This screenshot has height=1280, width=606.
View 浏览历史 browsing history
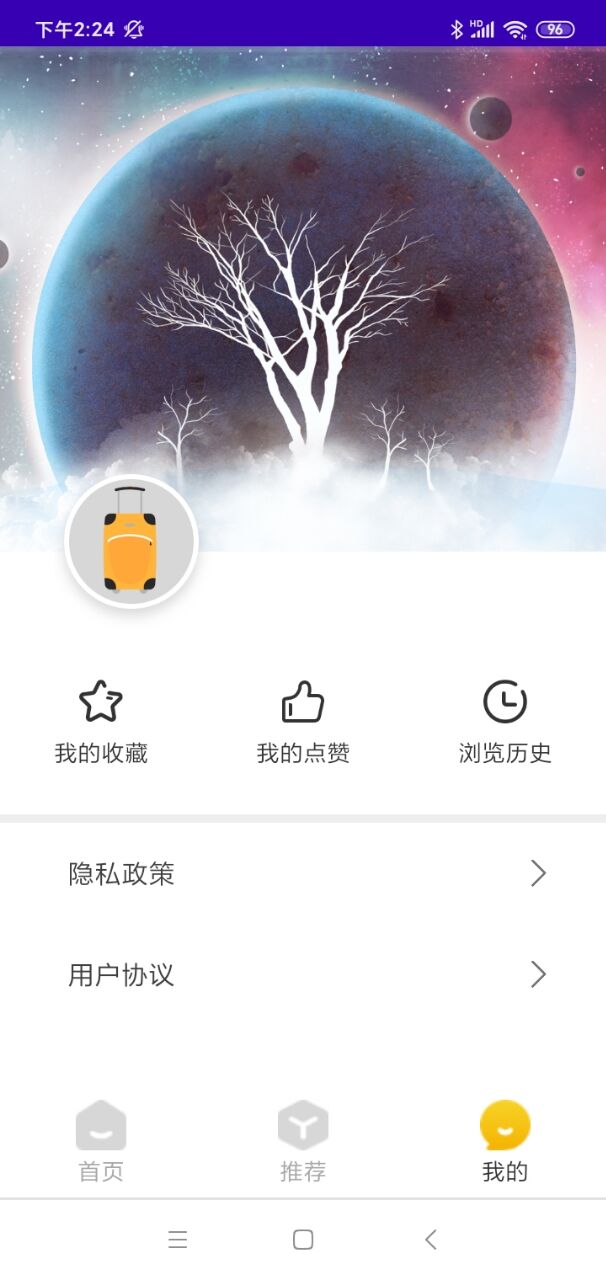point(505,722)
